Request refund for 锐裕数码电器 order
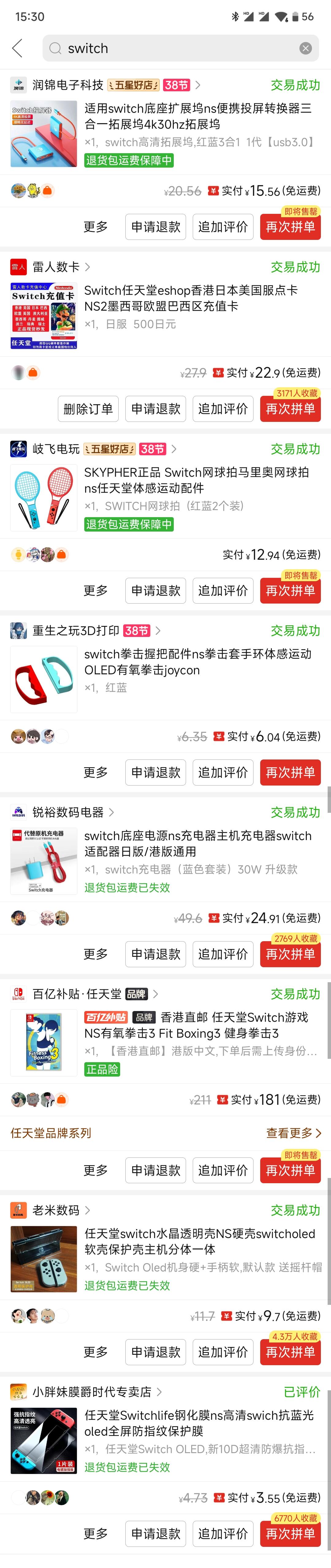331x1568 pixels. 156,954
